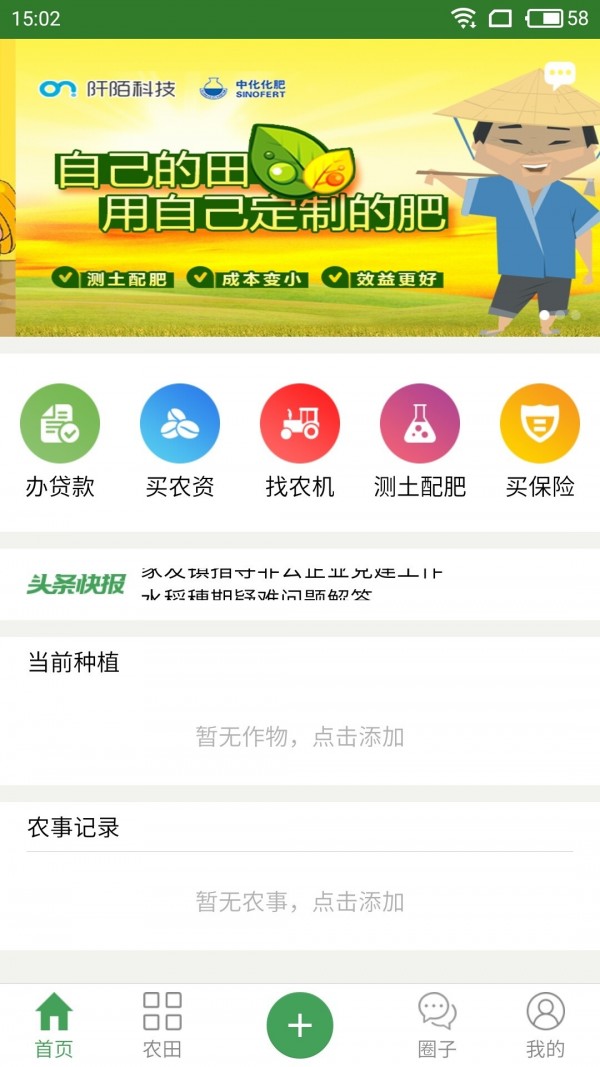Switch to the 圈子 community tab
The width and height of the screenshot is (600, 1067).
coord(437,1025)
